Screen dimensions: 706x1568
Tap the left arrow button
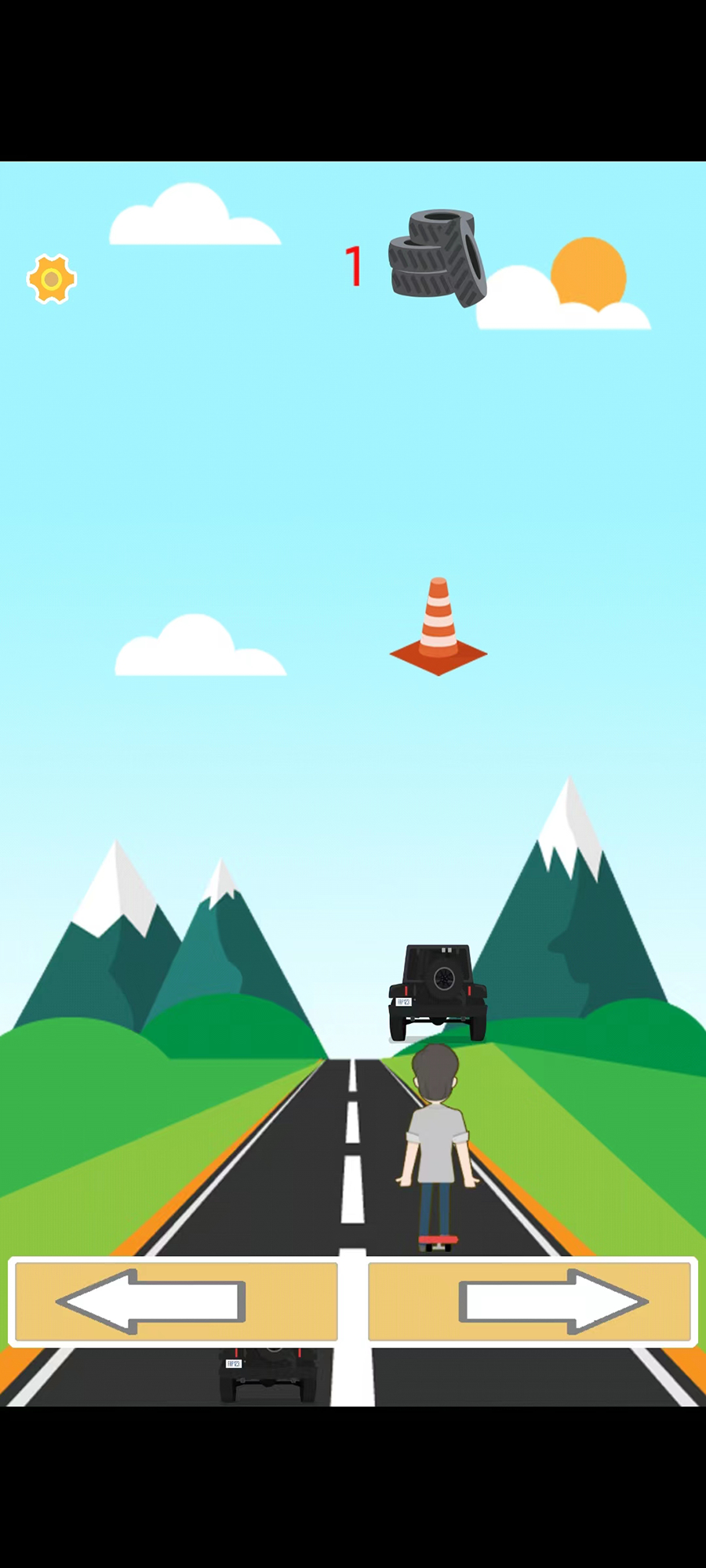(x=176, y=1301)
